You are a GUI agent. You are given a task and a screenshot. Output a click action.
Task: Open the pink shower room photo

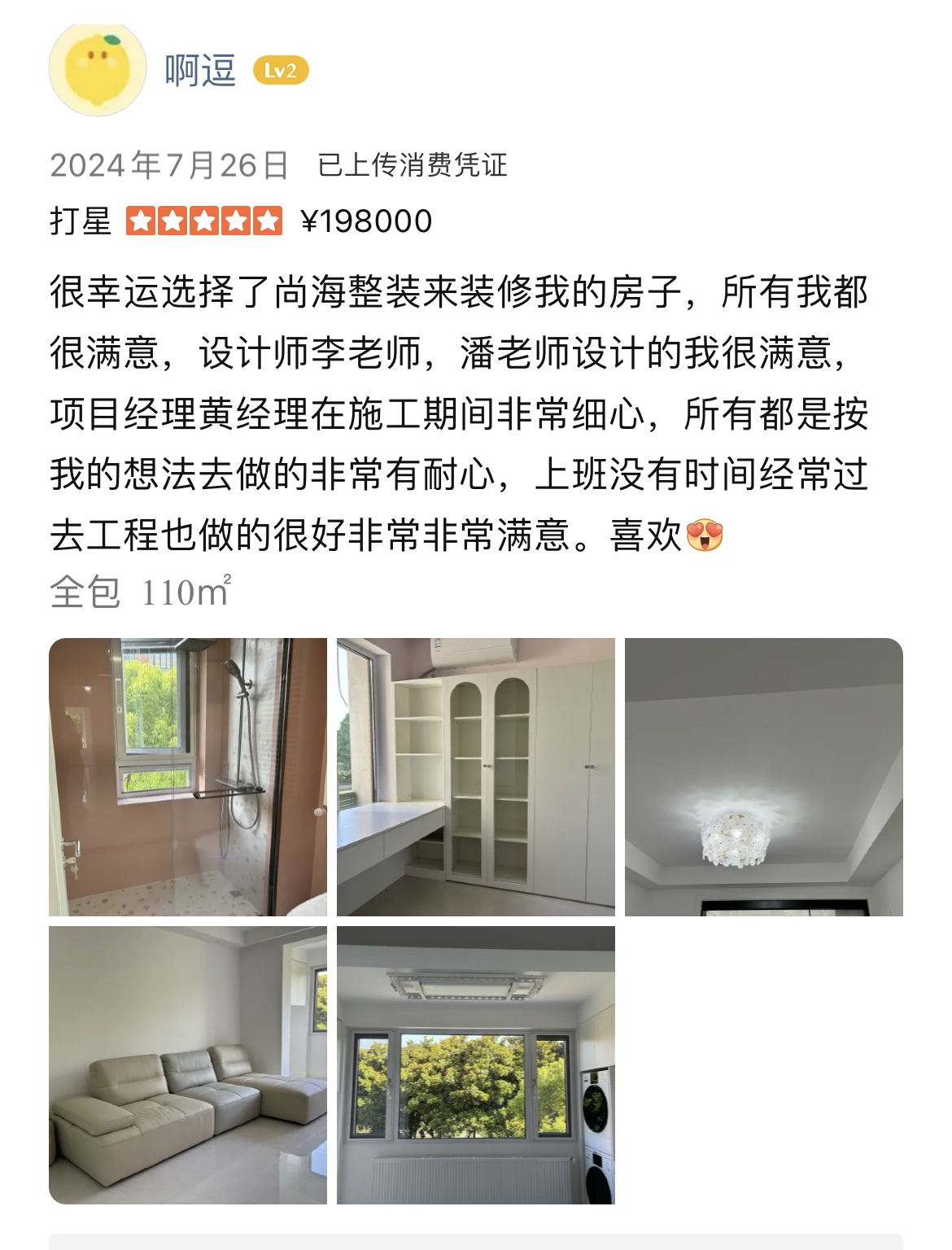click(x=188, y=777)
